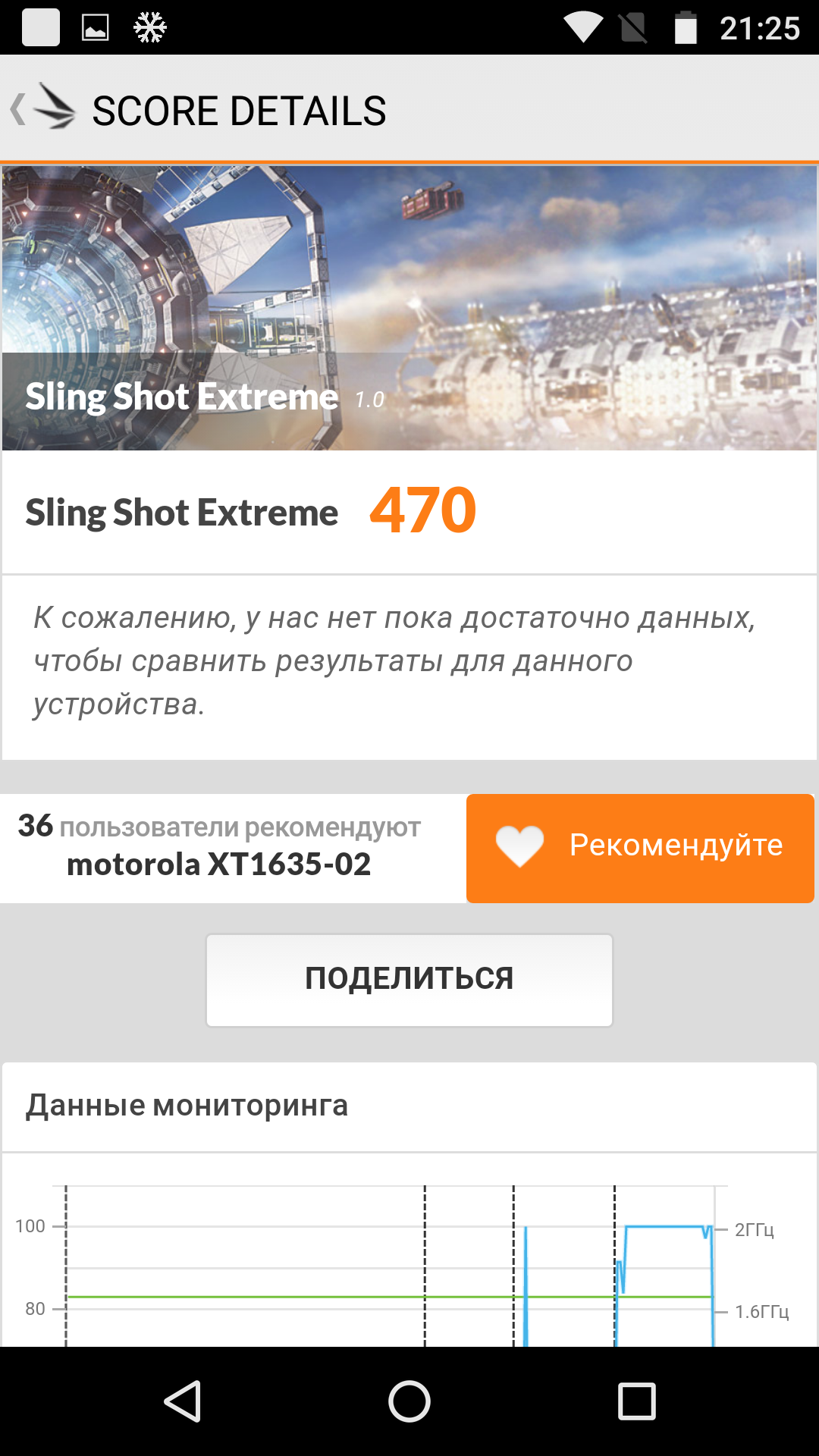The image size is (819, 1456).
Task: Go to the home screen
Action: coord(409,1401)
